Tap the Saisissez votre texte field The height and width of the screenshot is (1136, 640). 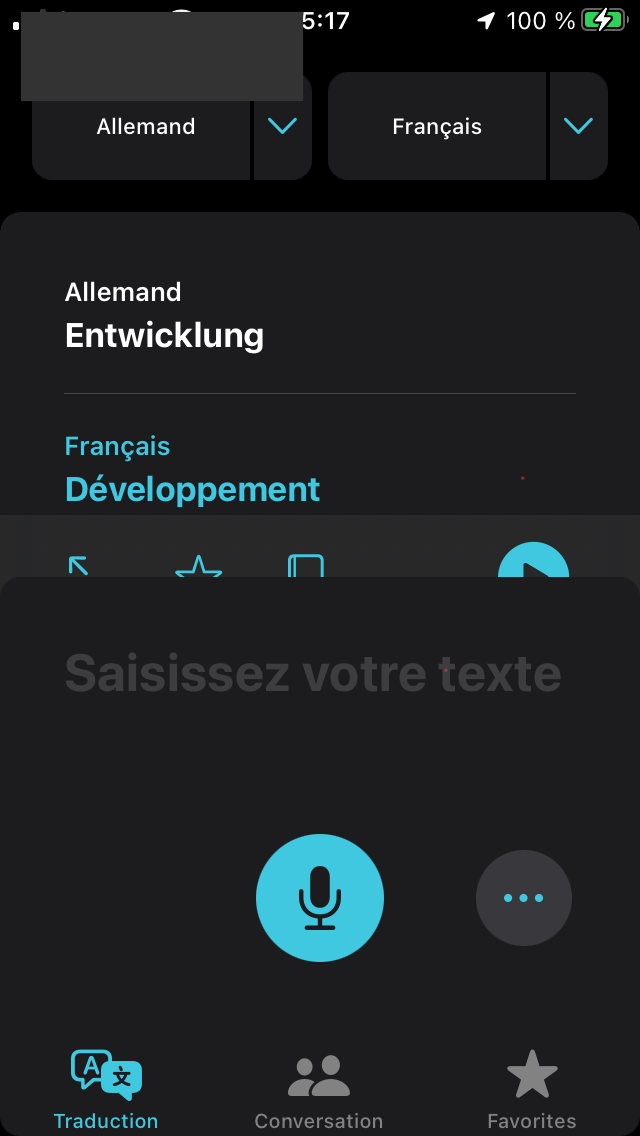click(312, 674)
